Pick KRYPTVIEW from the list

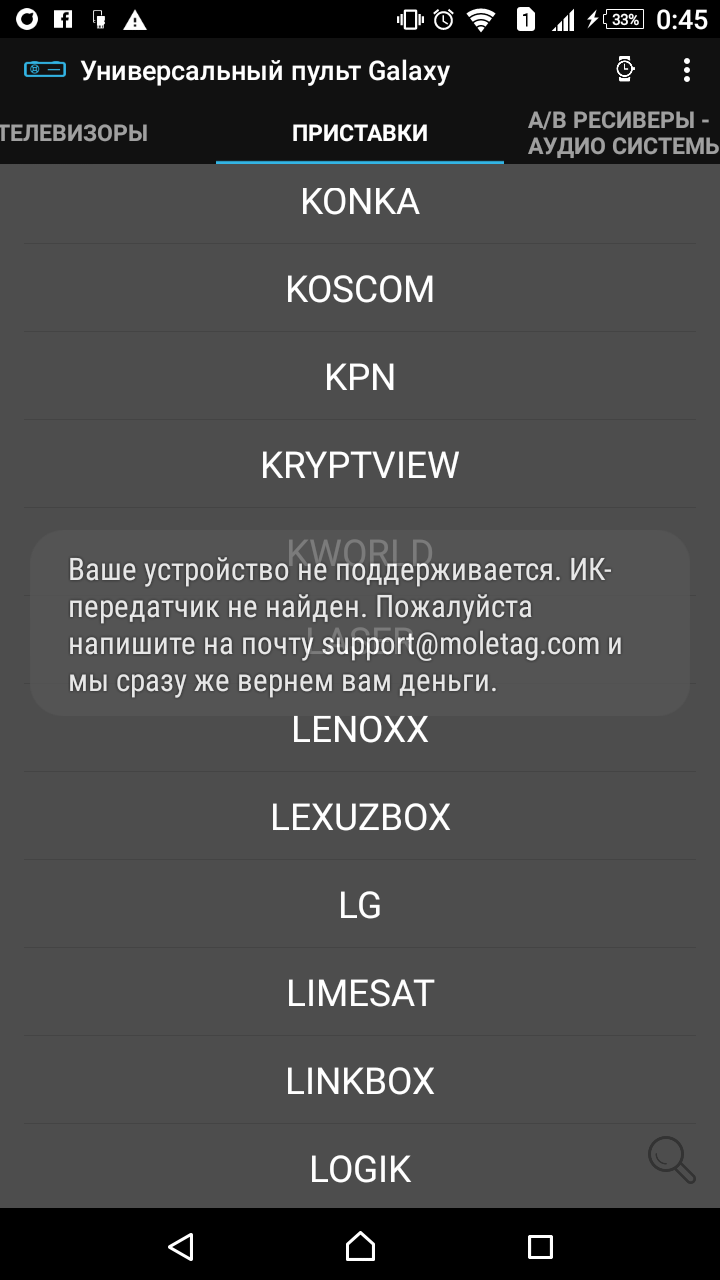tap(360, 466)
